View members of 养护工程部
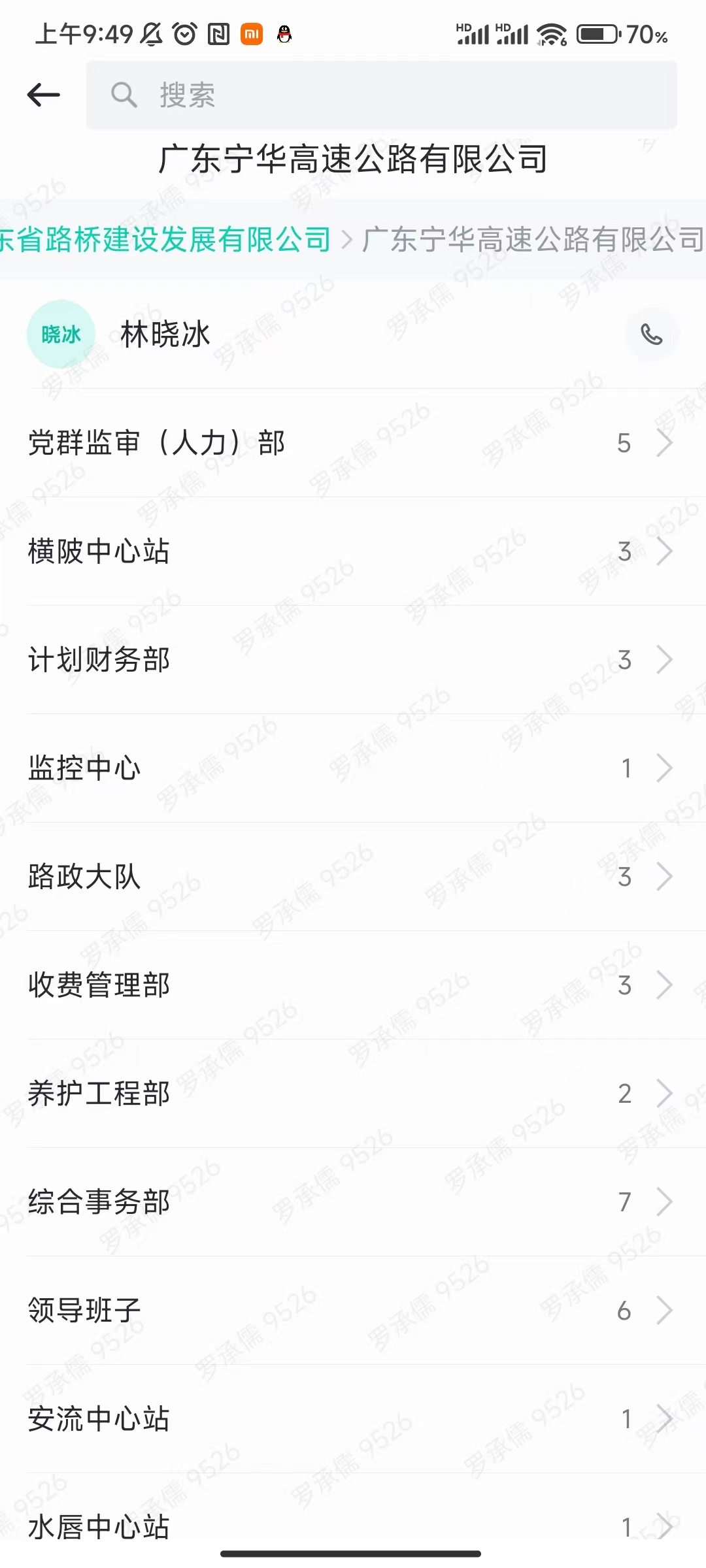Viewport: 706px width, 1568px height. tap(353, 1094)
